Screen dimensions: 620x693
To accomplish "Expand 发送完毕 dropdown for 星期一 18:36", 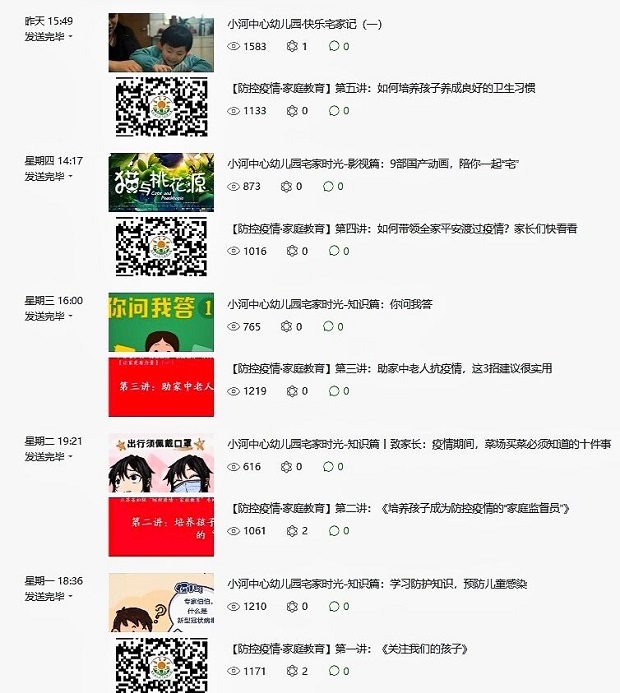I will click(x=48, y=596).
